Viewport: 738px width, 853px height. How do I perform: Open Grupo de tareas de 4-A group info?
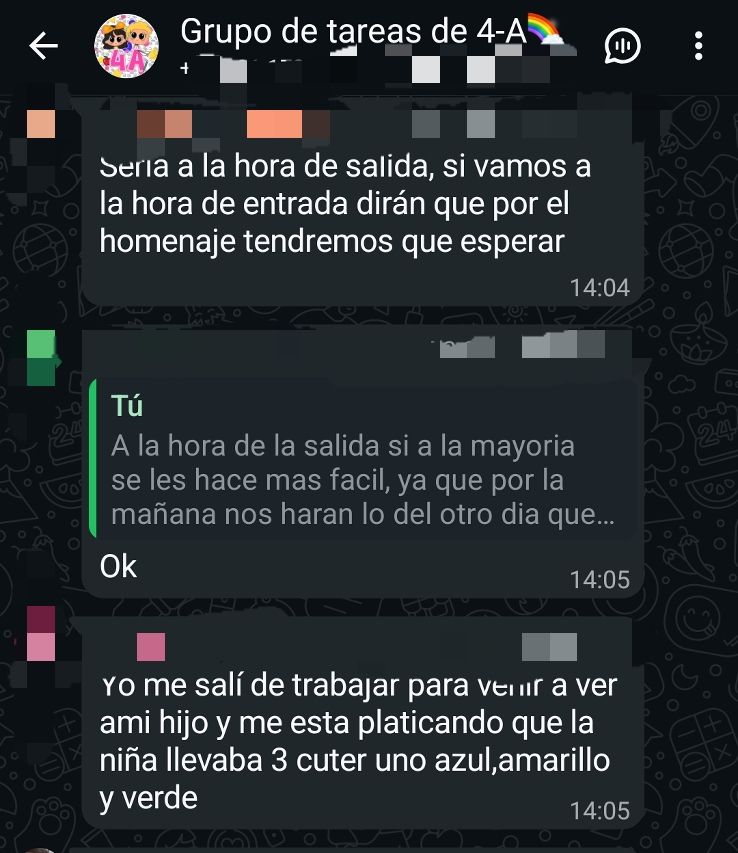click(370, 34)
